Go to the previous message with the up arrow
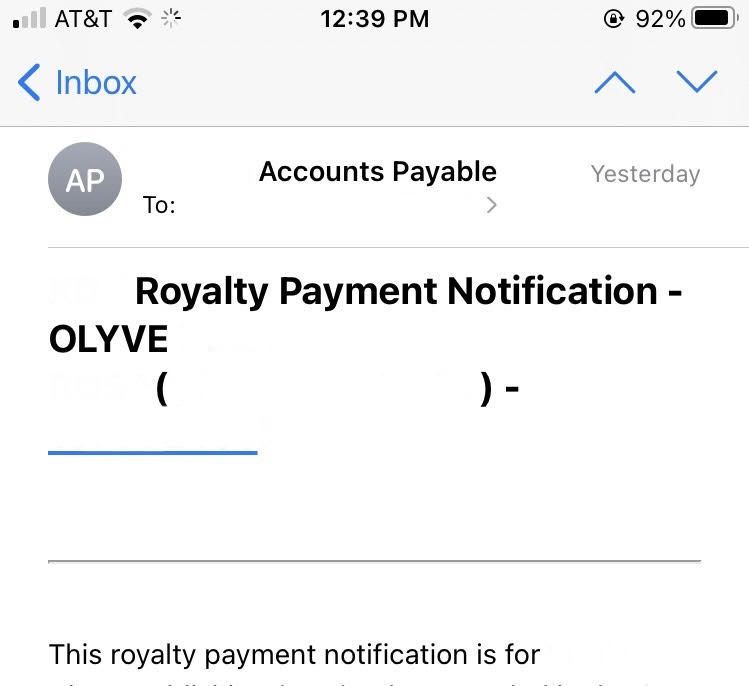 click(614, 82)
